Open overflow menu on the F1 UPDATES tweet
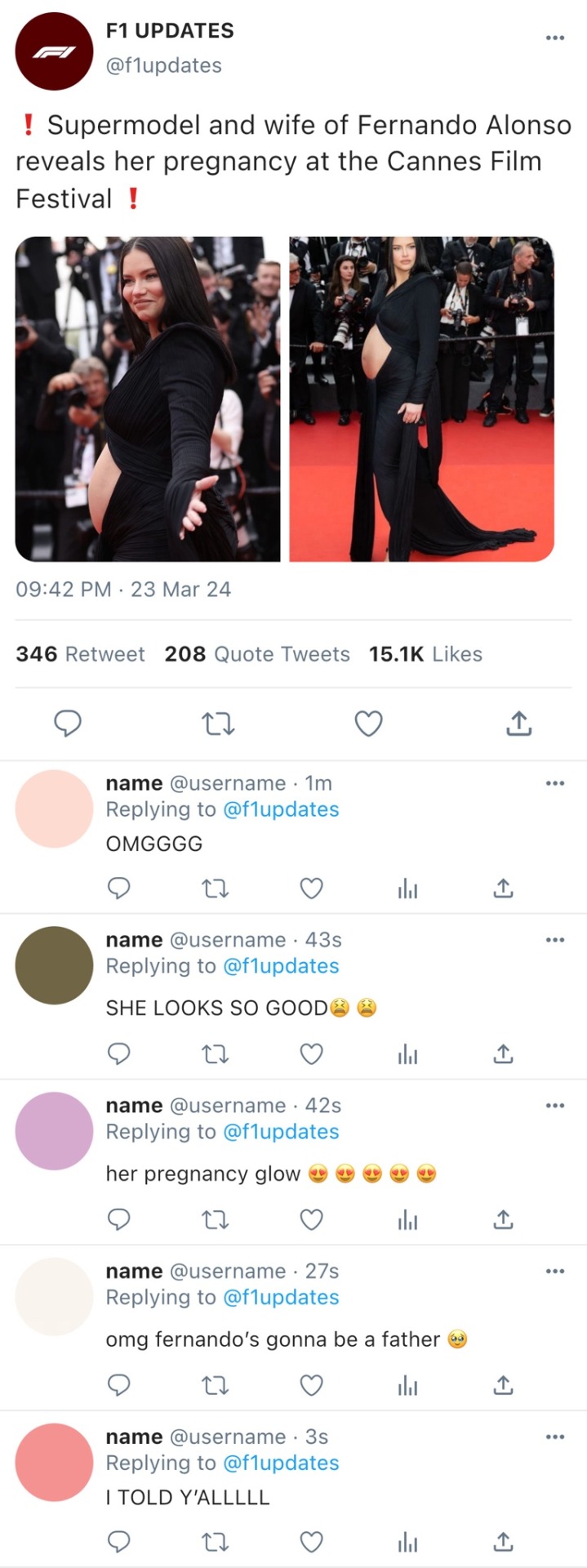The width and height of the screenshot is (587, 1568). pyautogui.click(x=554, y=38)
